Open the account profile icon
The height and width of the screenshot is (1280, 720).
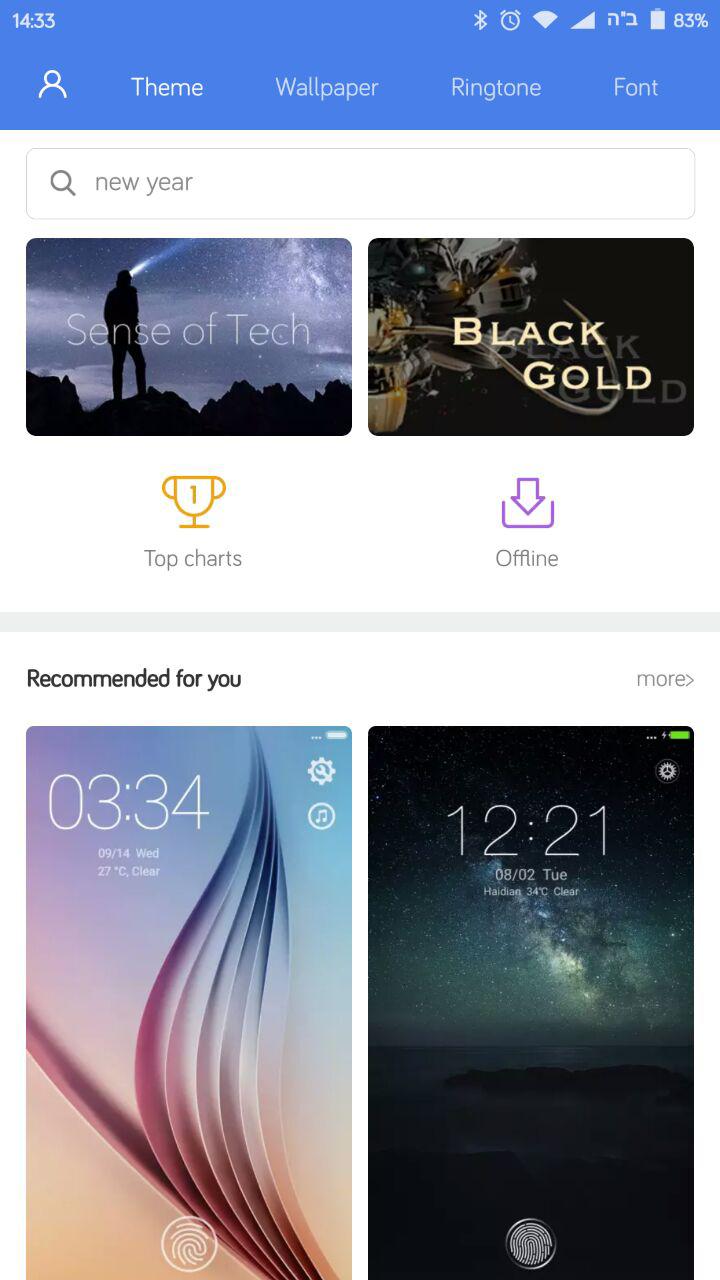point(52,85)
